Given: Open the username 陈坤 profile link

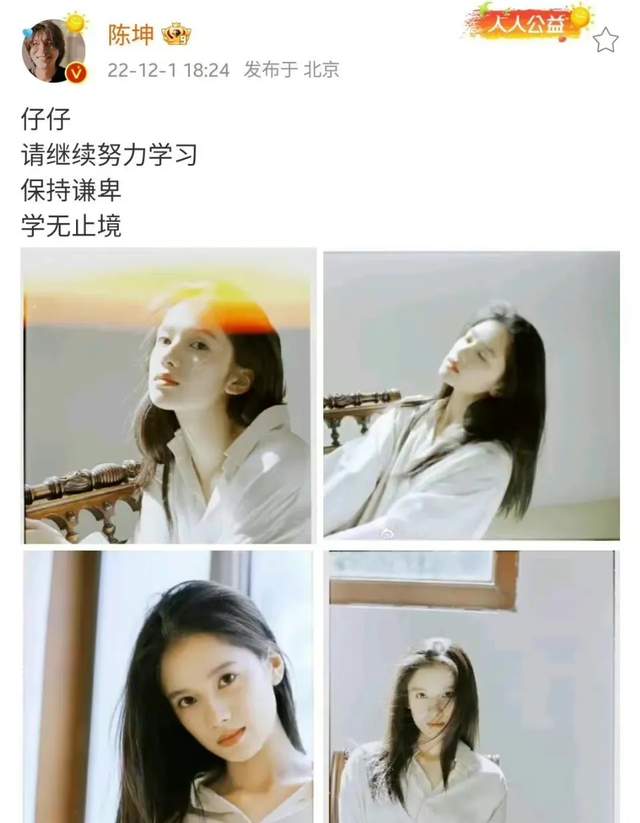Looking at the screenshot, I should [x=131, y=35].
